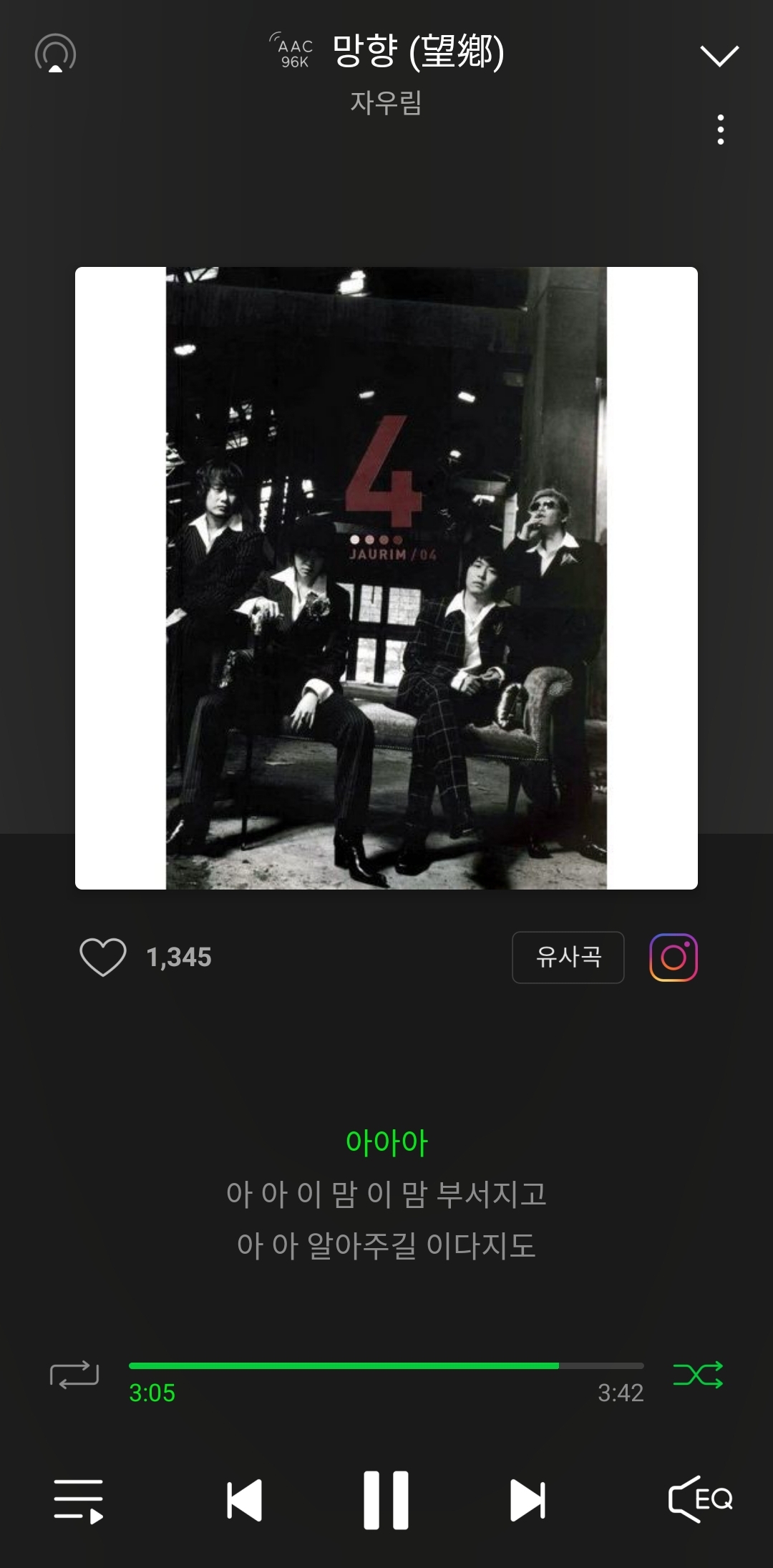Open the three-dot overflow menu

pyautogui.click(x=720, y=130)
